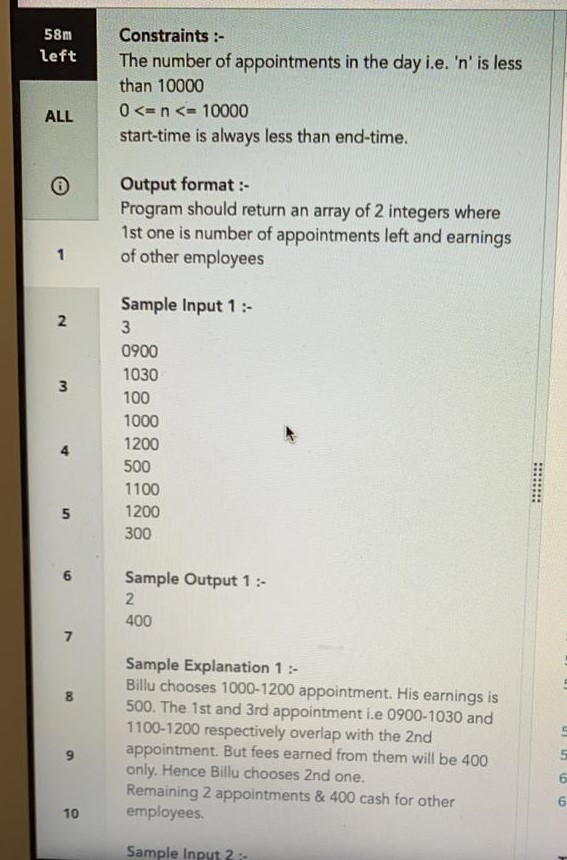Jump to question 3
This screenshot has width=567, height=860.
point(64,386)
